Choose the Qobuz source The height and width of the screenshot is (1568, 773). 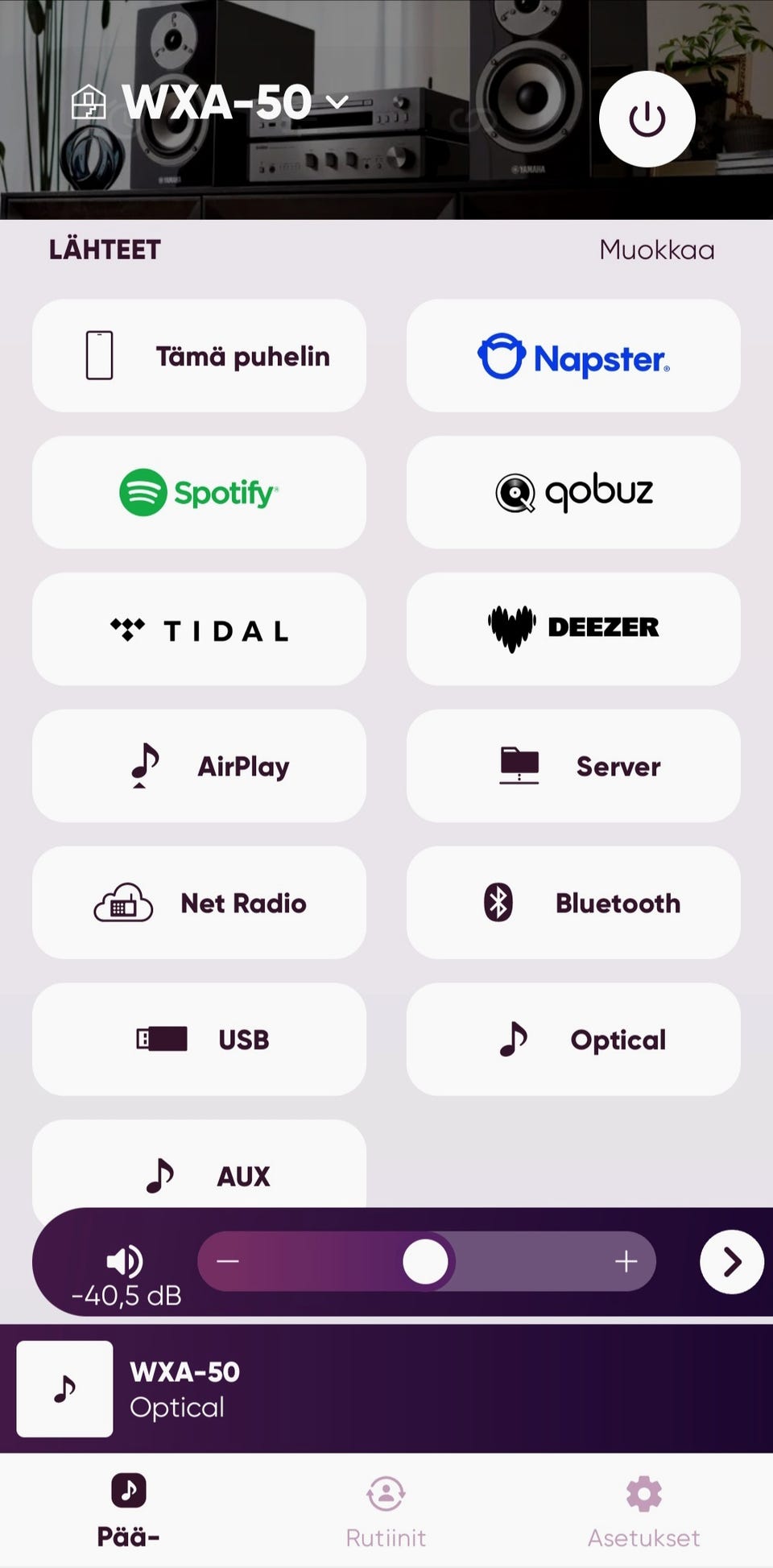pyautogui.click(x=573, y=492)
